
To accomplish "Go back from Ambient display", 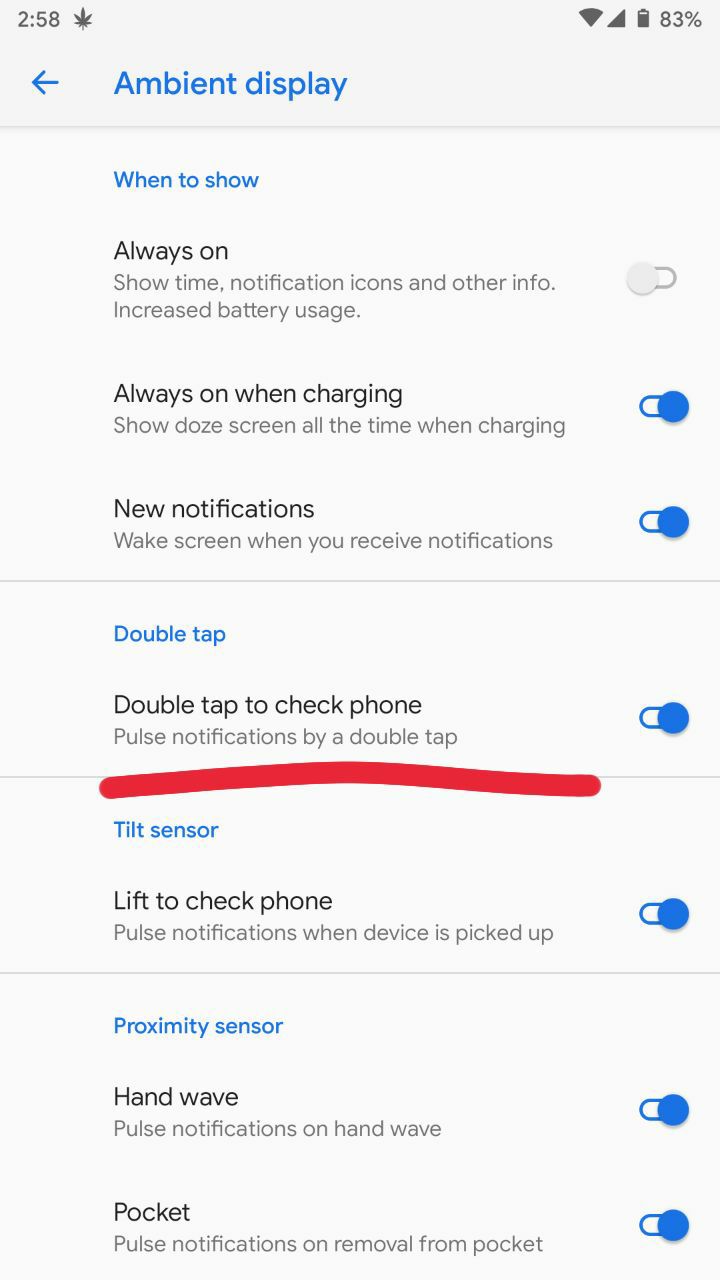I will pyautogui.click(x=45, y=83).
